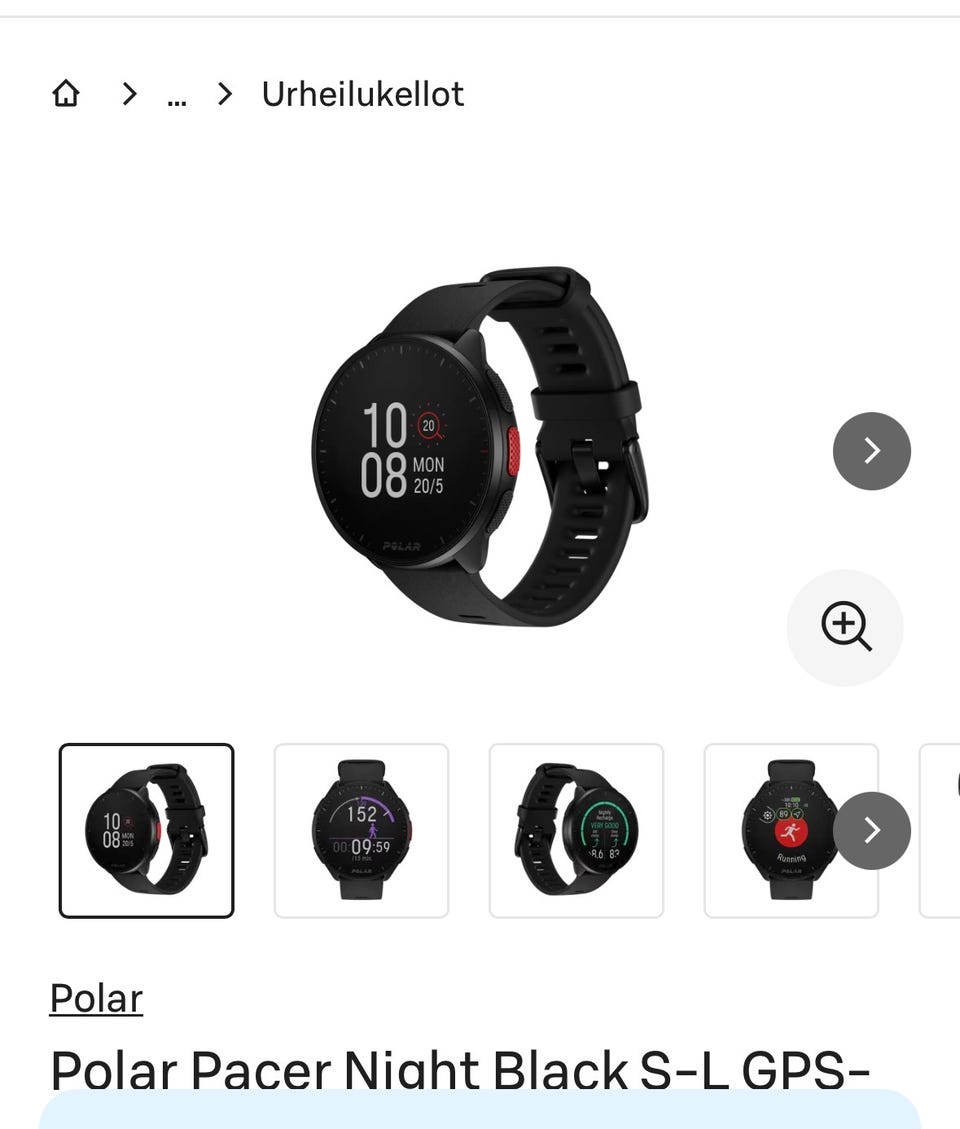
Task: Advance the thumbnail carousel to the right
Action: click(x=871, y=830)
